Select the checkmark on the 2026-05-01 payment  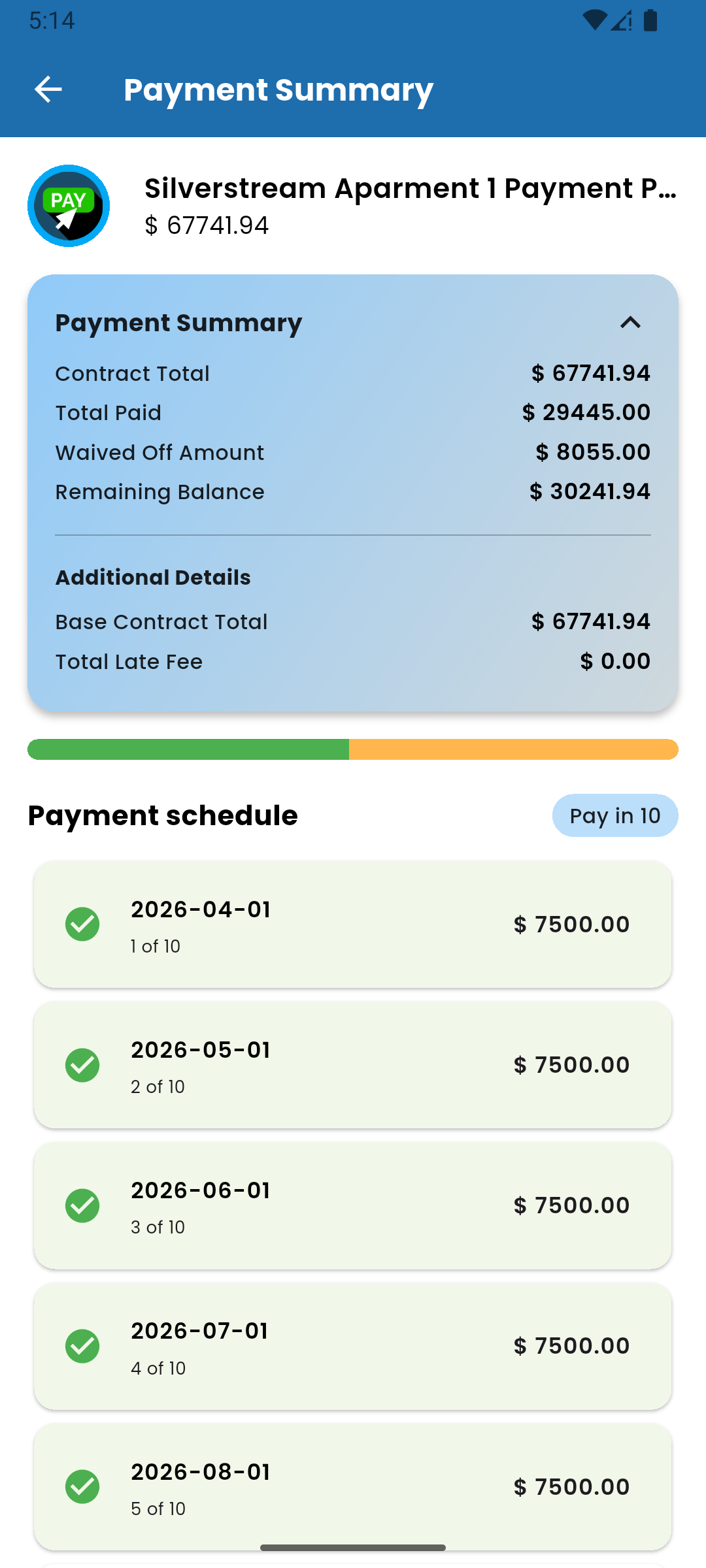[82, 1065]
